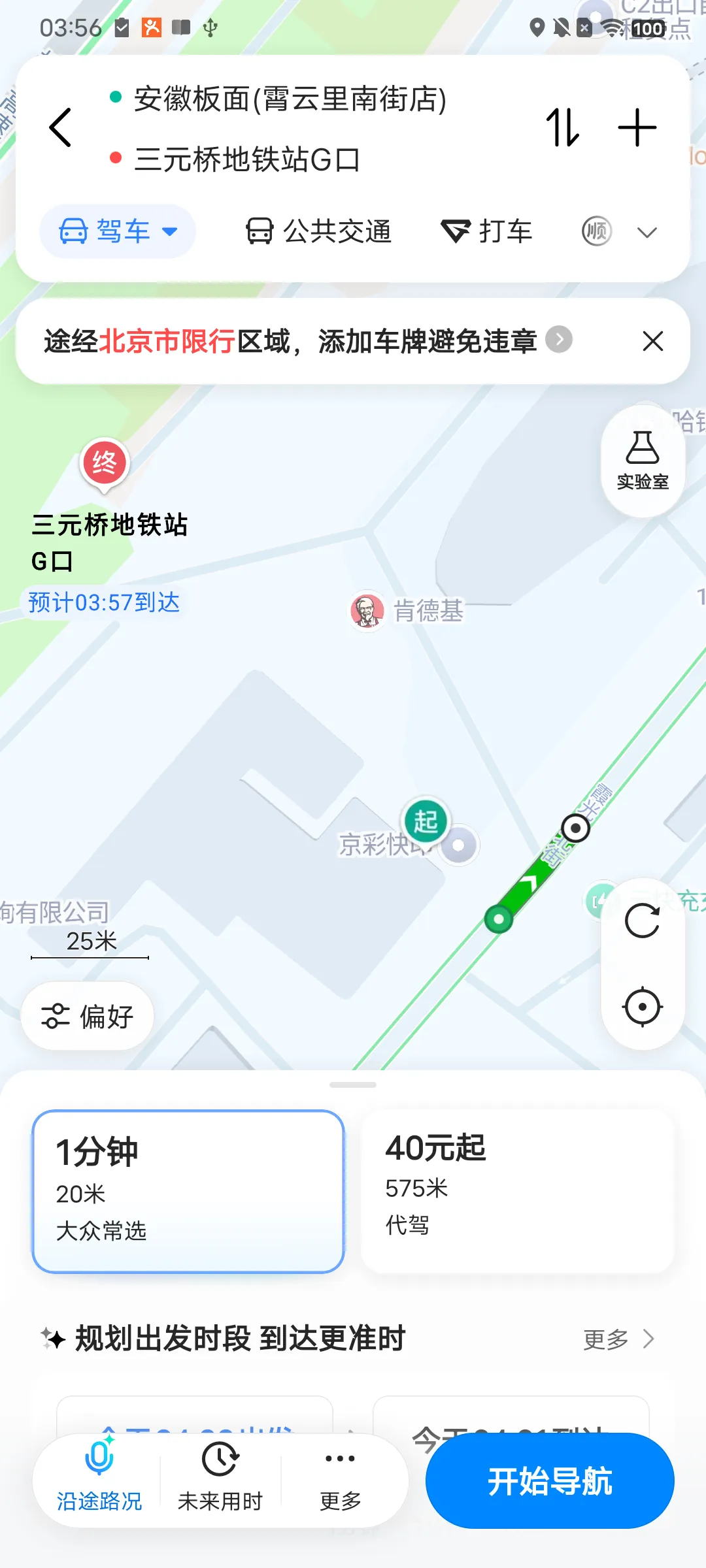Dismiss the 限行 restriction banner
Screen dimensions: 706x1568
(652, 341)
